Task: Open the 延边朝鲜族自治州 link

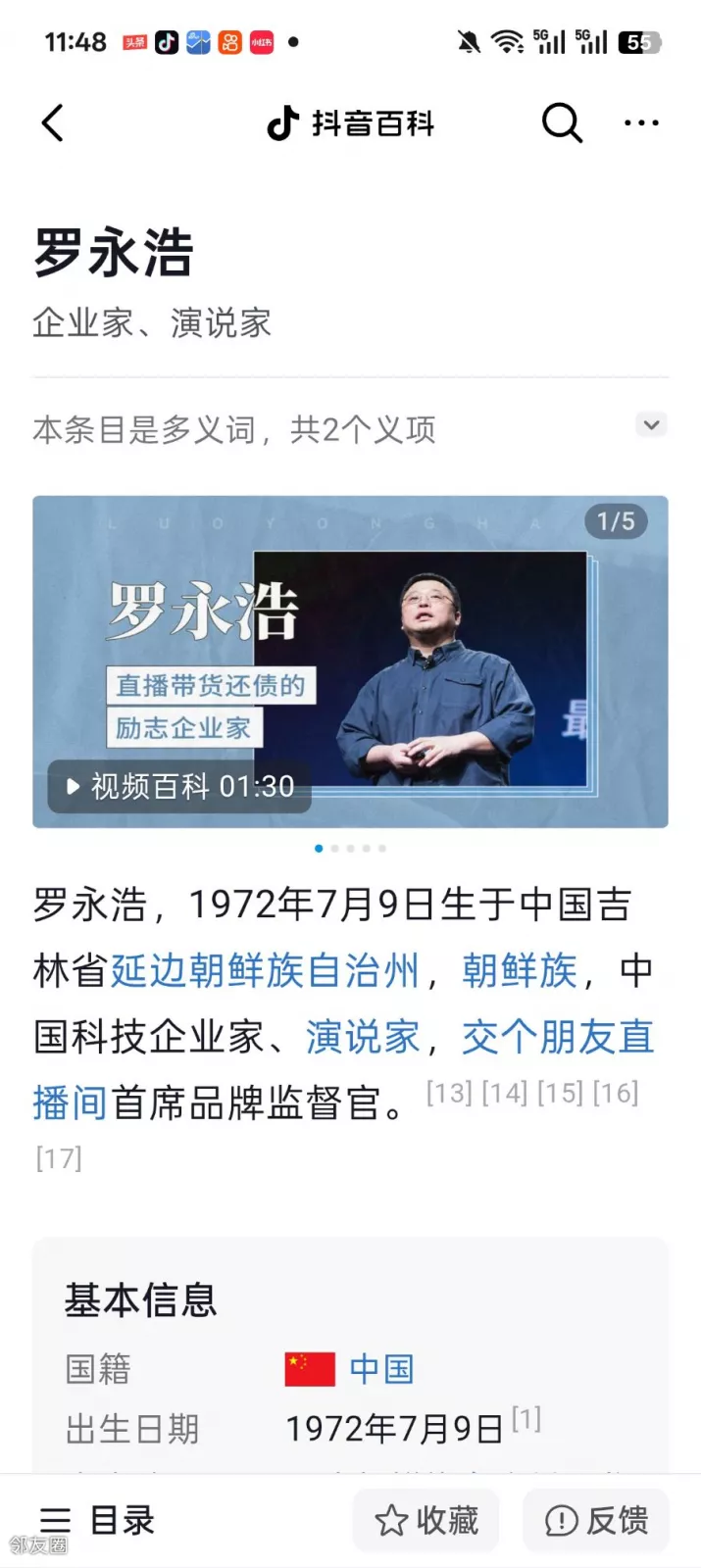Action: tap(265, 971)
